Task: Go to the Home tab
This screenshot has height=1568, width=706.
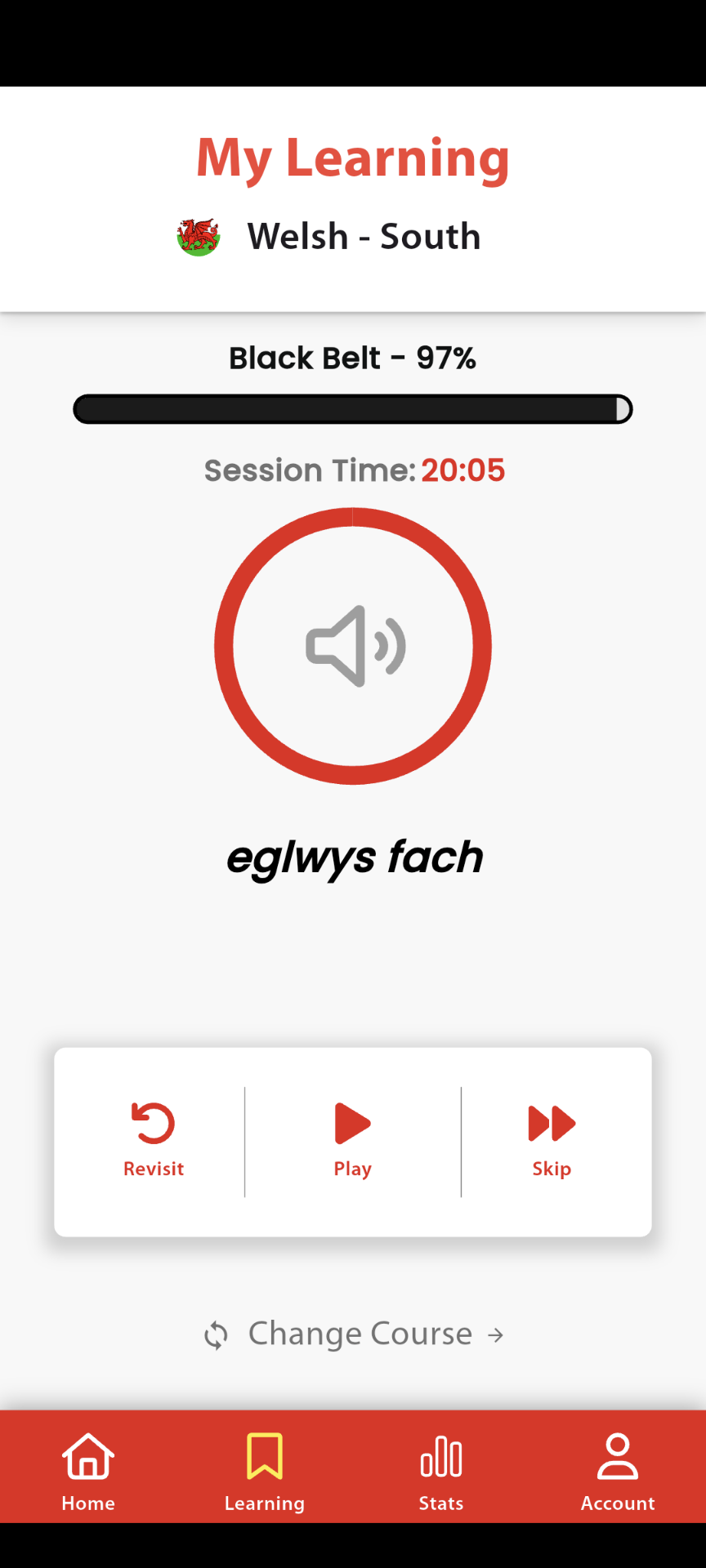Action: 88,1472
